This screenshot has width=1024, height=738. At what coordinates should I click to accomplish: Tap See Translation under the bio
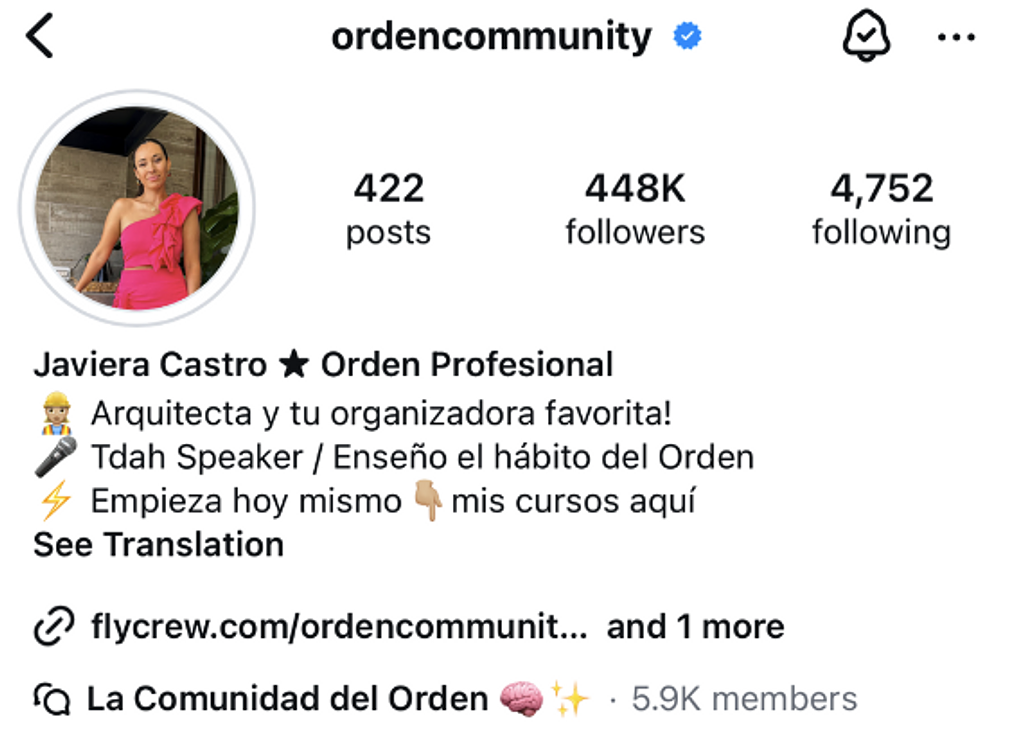158,545
